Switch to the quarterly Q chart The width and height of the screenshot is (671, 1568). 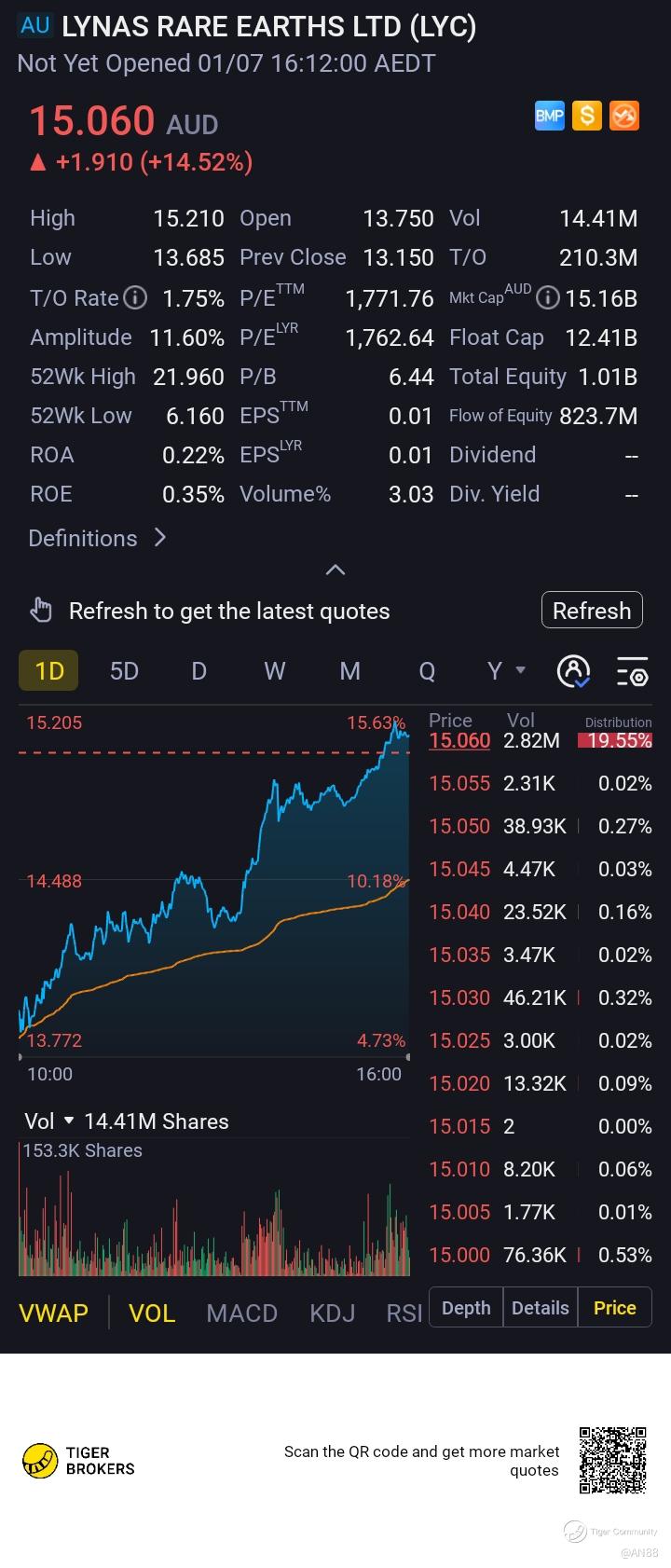click(427, 671)
